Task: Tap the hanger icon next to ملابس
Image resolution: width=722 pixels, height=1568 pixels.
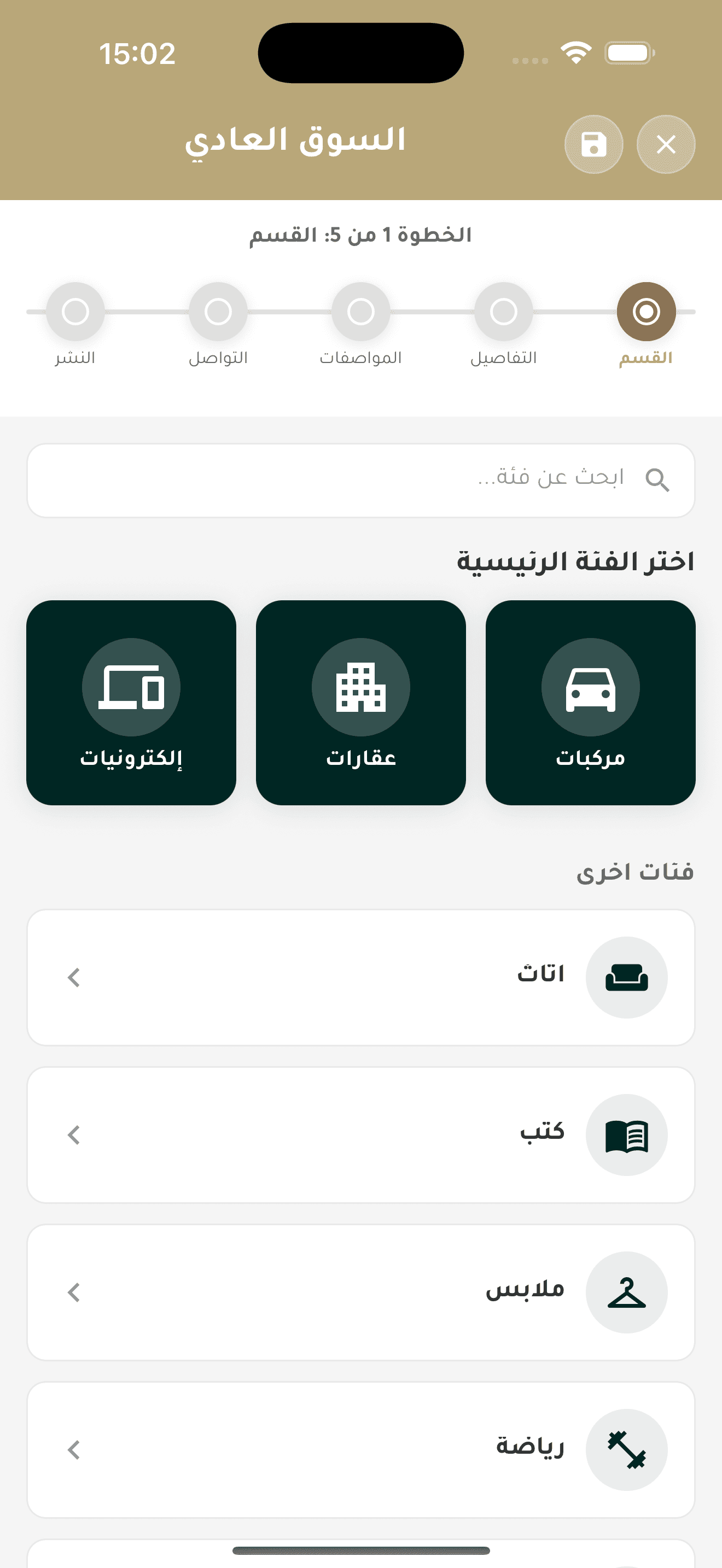Action: click(x=627, y=1292)
